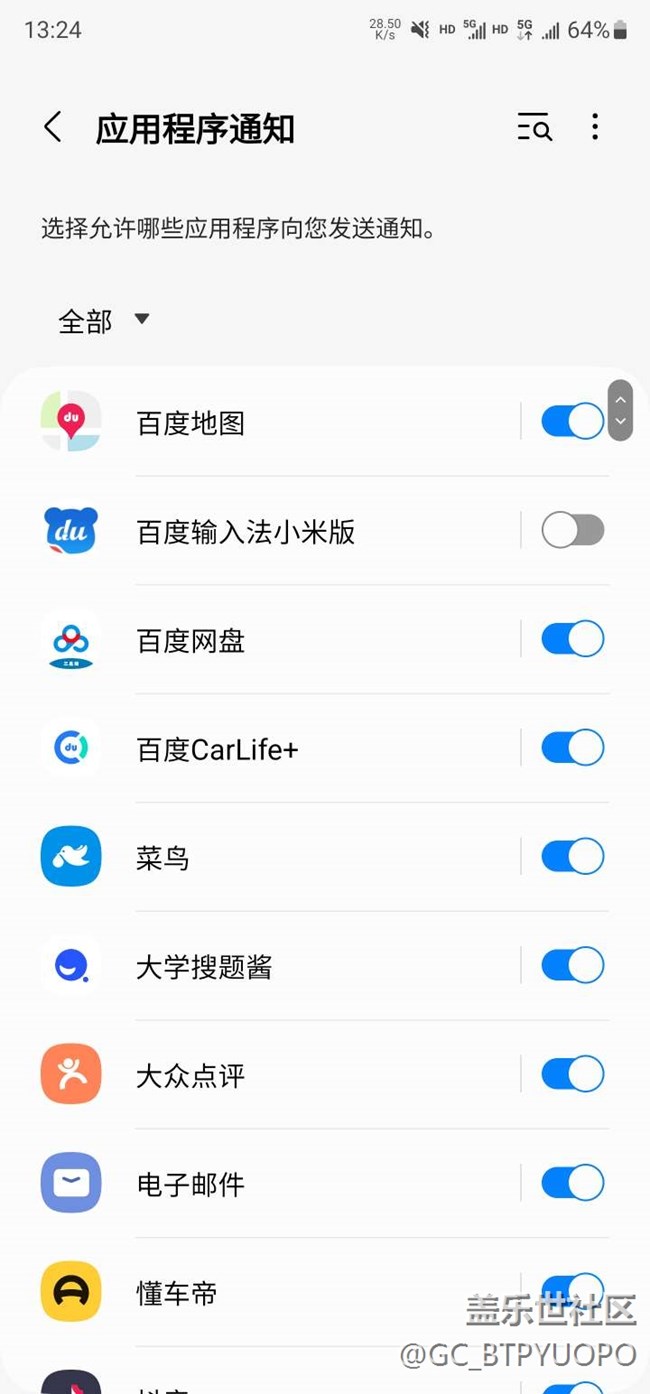Open 大众点评 notification settings

(270, 1075)
